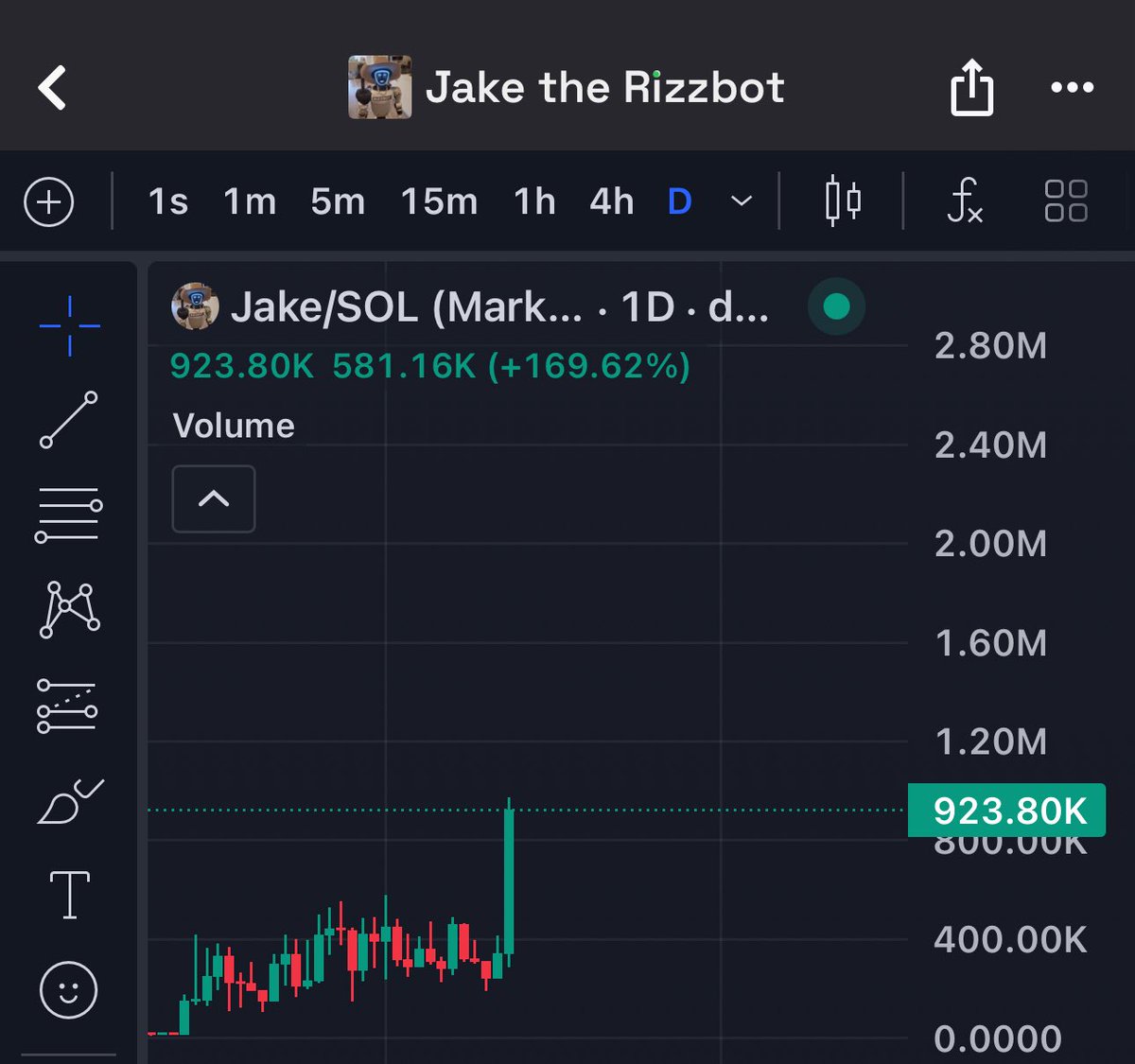Collapse the Volume indicator legend
1135x1064 pixels.
click(x=214, y=498)
